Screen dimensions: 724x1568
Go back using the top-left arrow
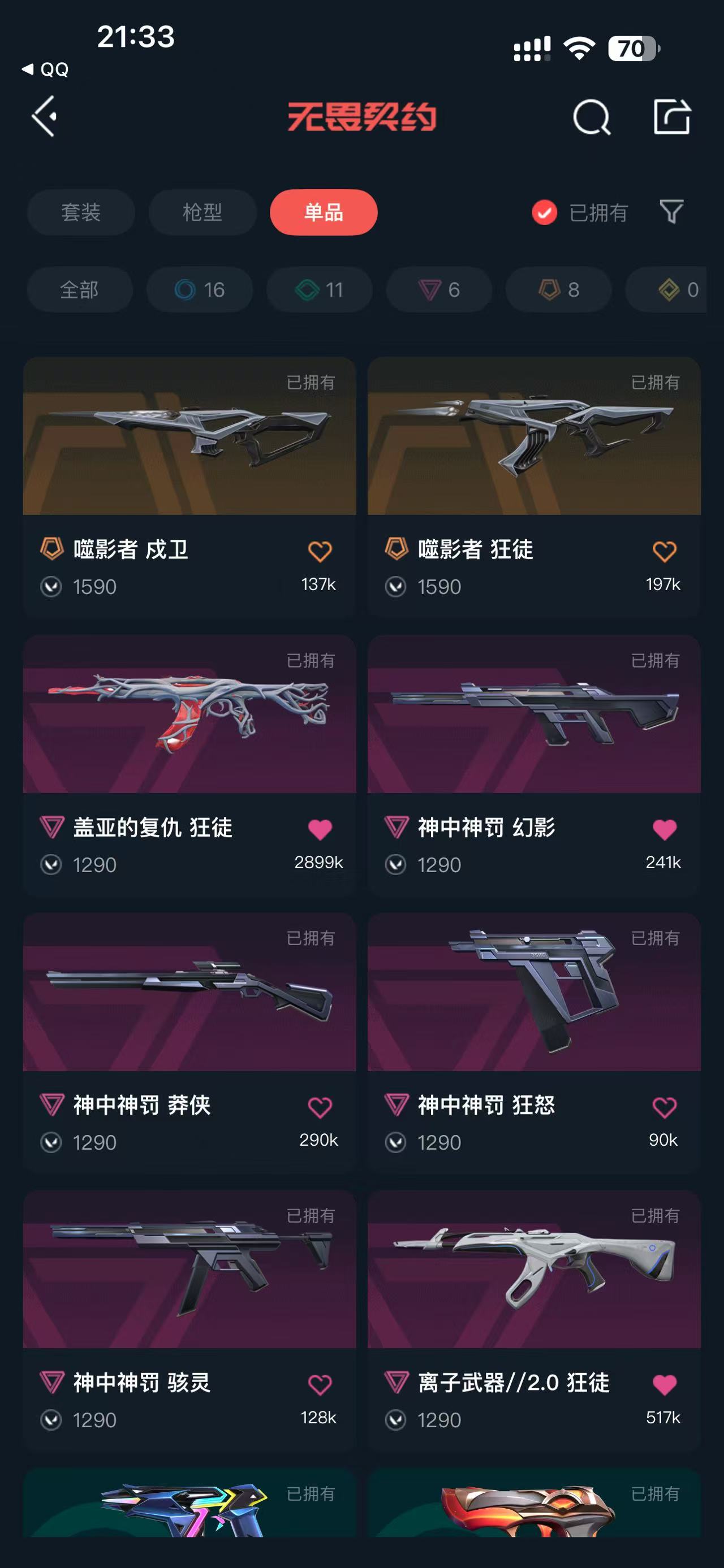pos(45,116)
